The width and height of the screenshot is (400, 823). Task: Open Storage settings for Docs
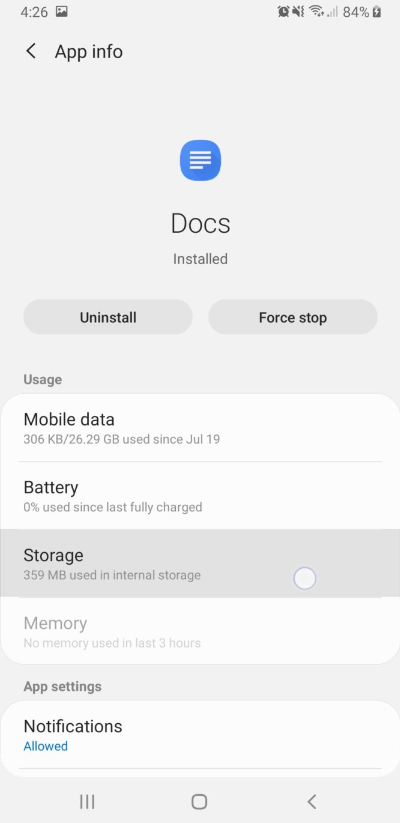[x=200, y=563]
